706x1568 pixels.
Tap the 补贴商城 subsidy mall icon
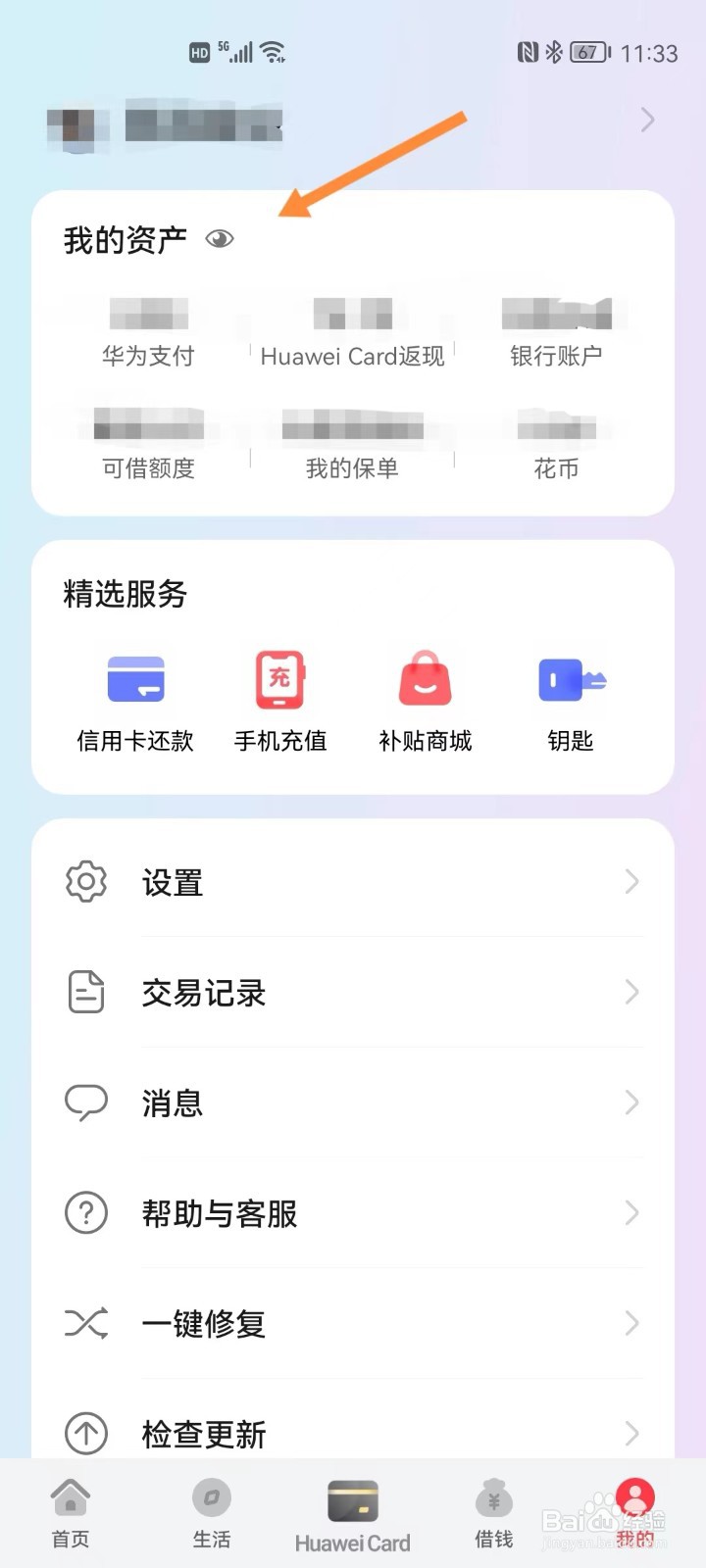(425, 679)
